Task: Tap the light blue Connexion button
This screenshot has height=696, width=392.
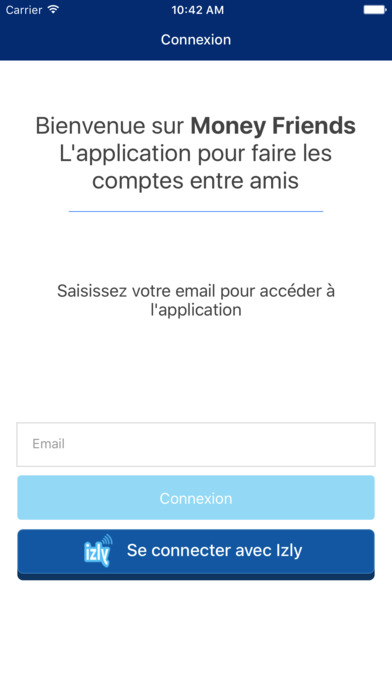Action: 196,498
